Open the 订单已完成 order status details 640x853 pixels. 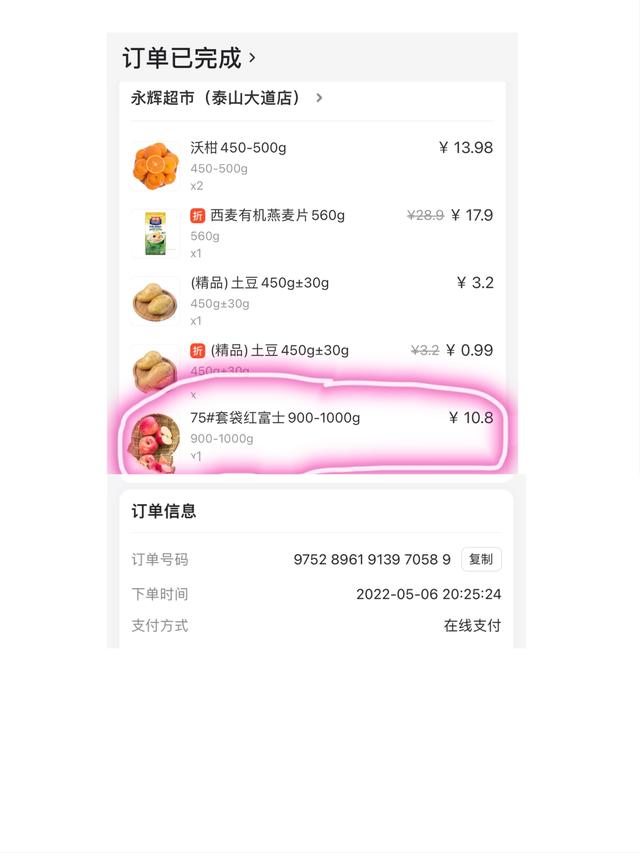190,58
